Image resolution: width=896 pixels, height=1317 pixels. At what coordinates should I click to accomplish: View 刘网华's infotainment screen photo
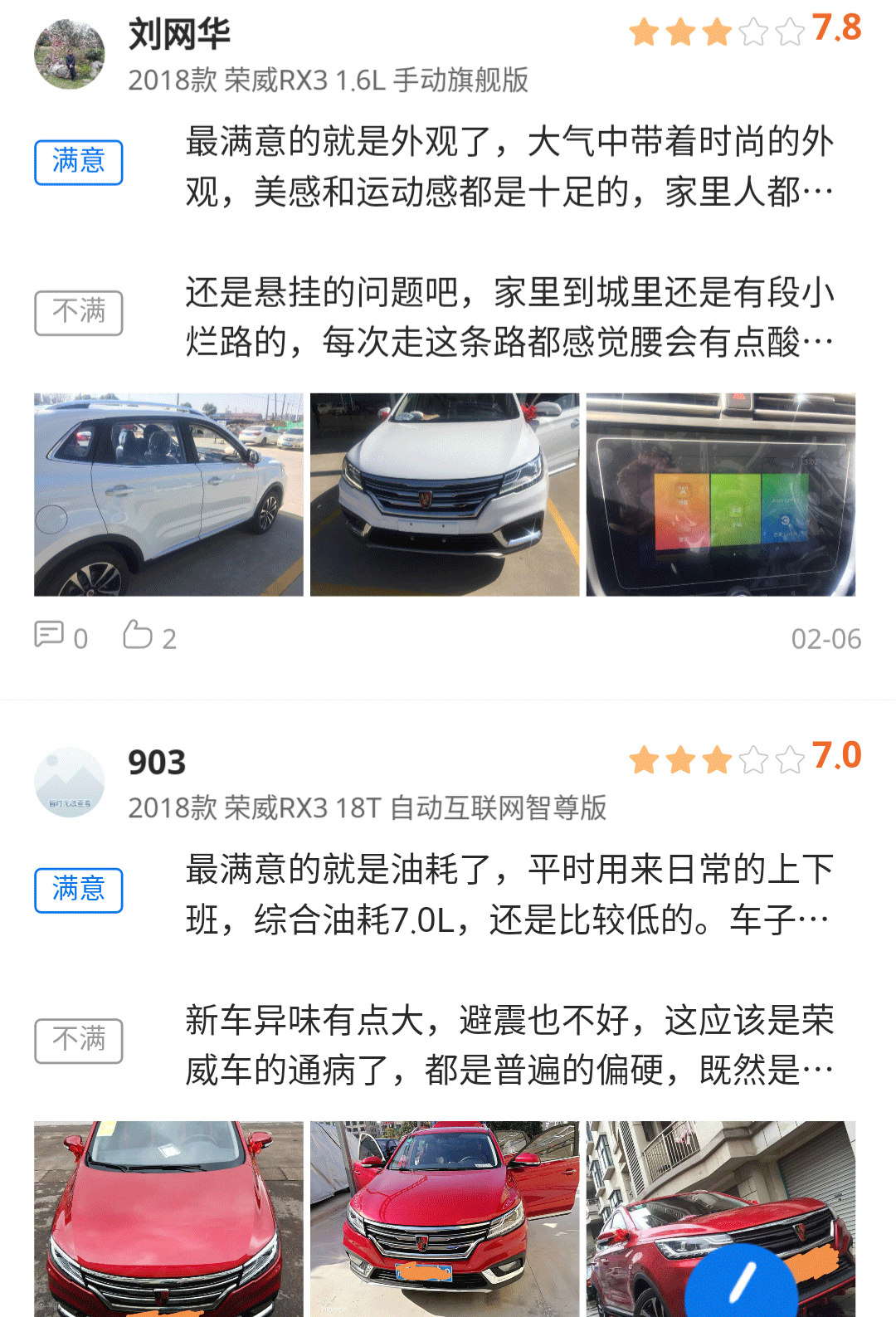[x=720, y=495]
